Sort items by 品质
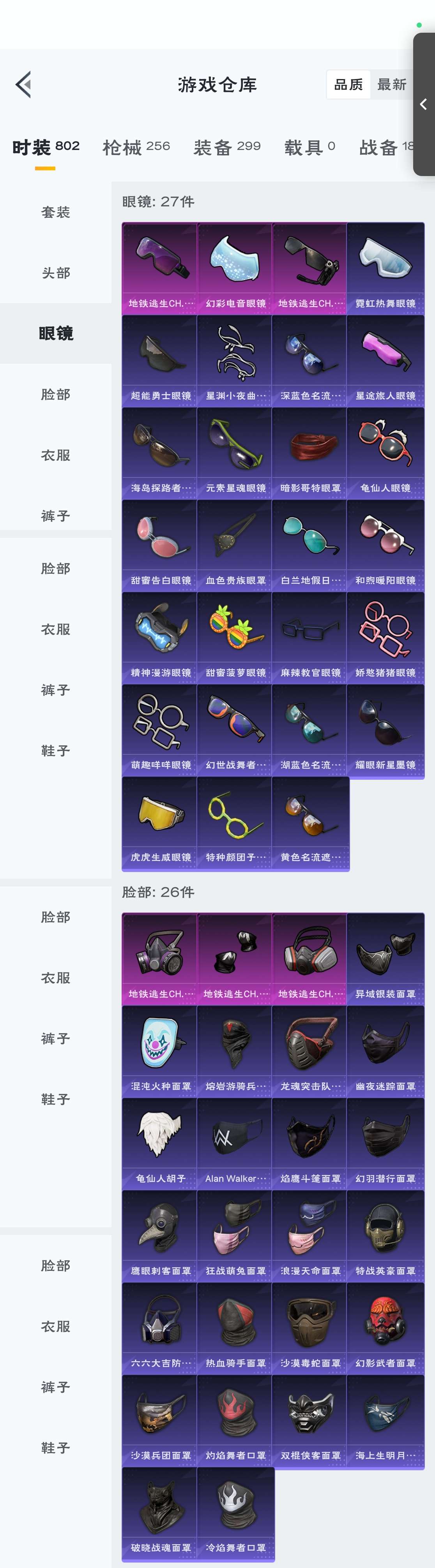The height and width of the screenshot is (1568, 435). coord(348,85)
